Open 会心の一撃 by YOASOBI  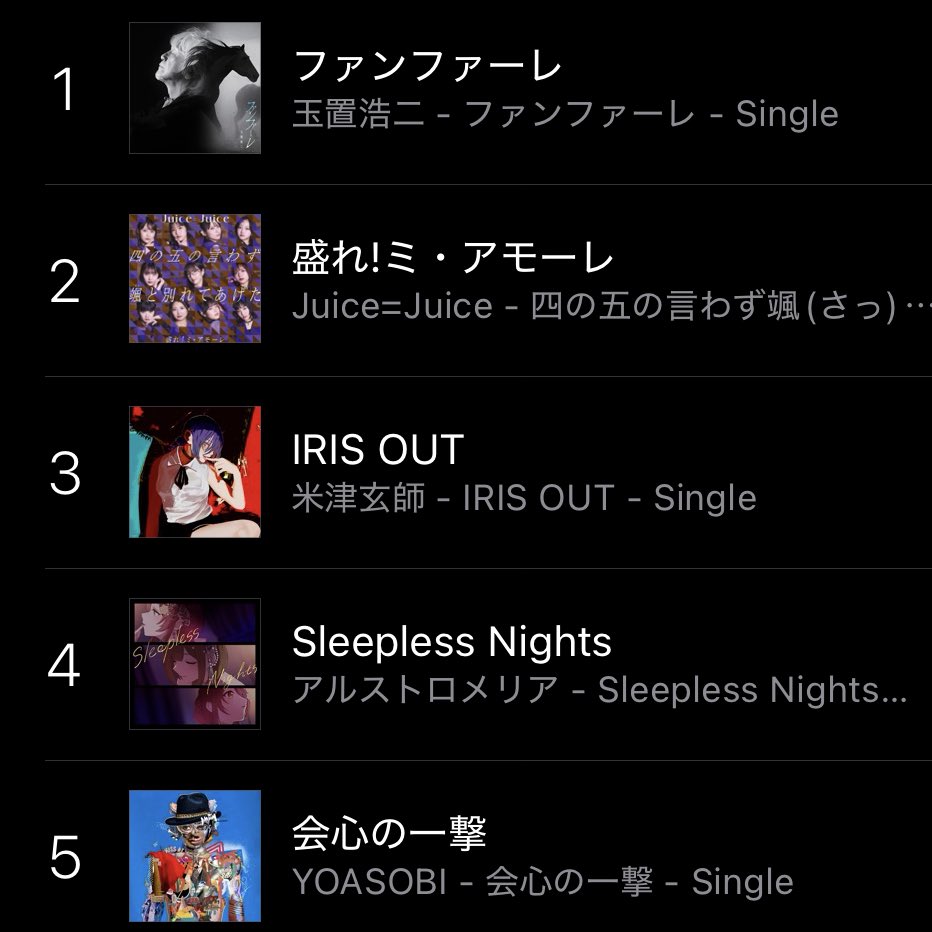pos(389,834)
